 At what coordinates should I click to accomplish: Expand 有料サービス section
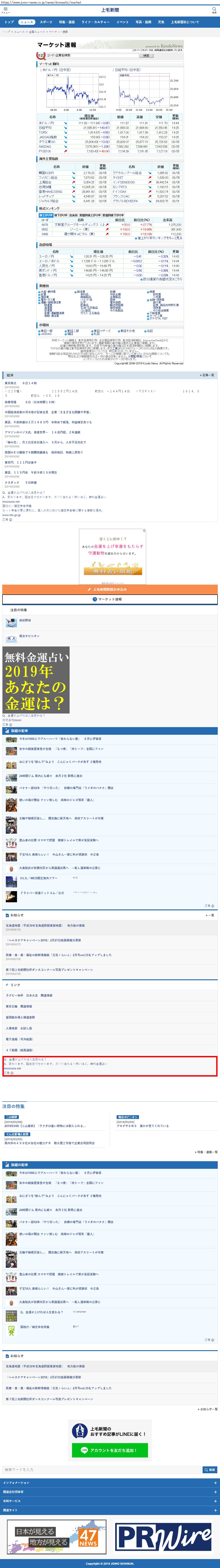click(x=110, y=1501)
